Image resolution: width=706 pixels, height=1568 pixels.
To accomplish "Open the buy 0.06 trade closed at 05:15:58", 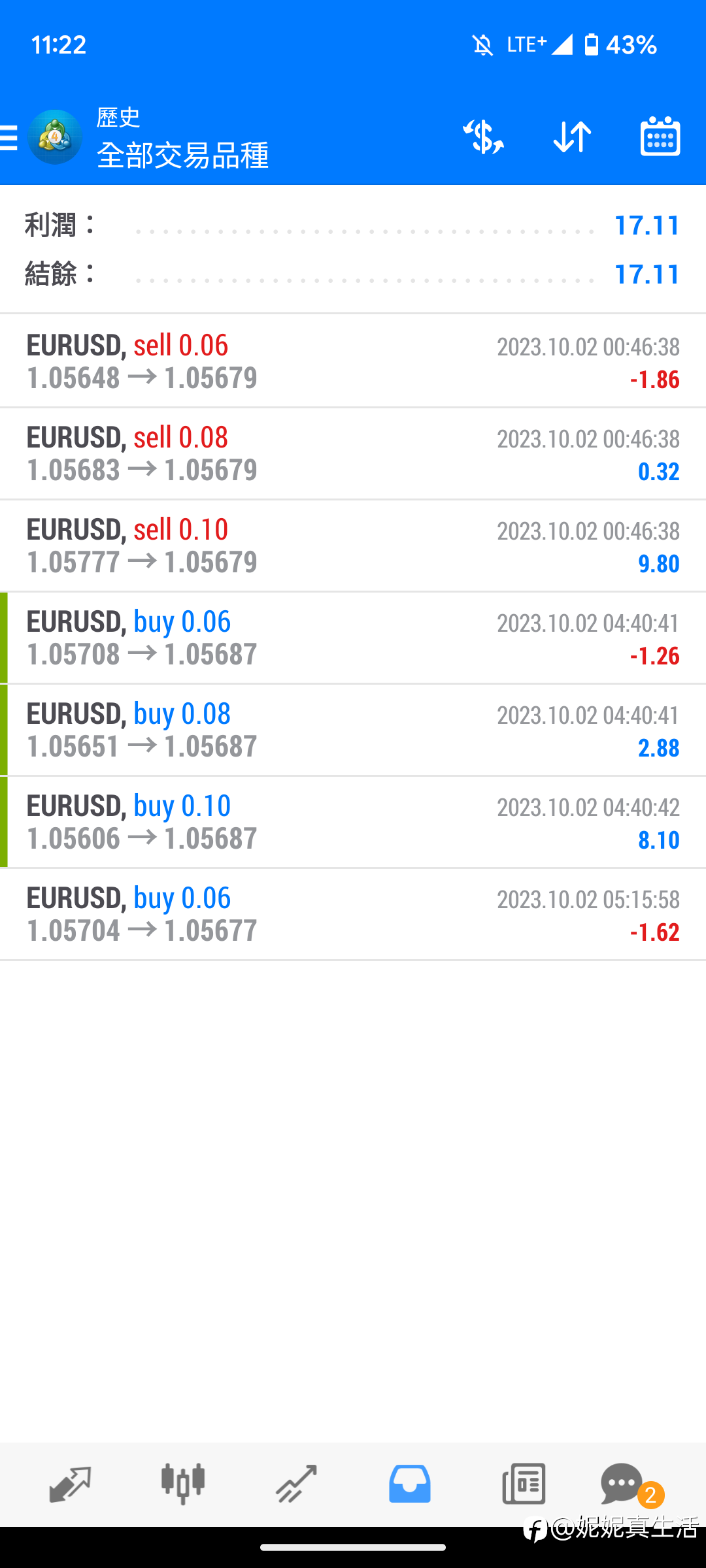I will tap(353, 914).
